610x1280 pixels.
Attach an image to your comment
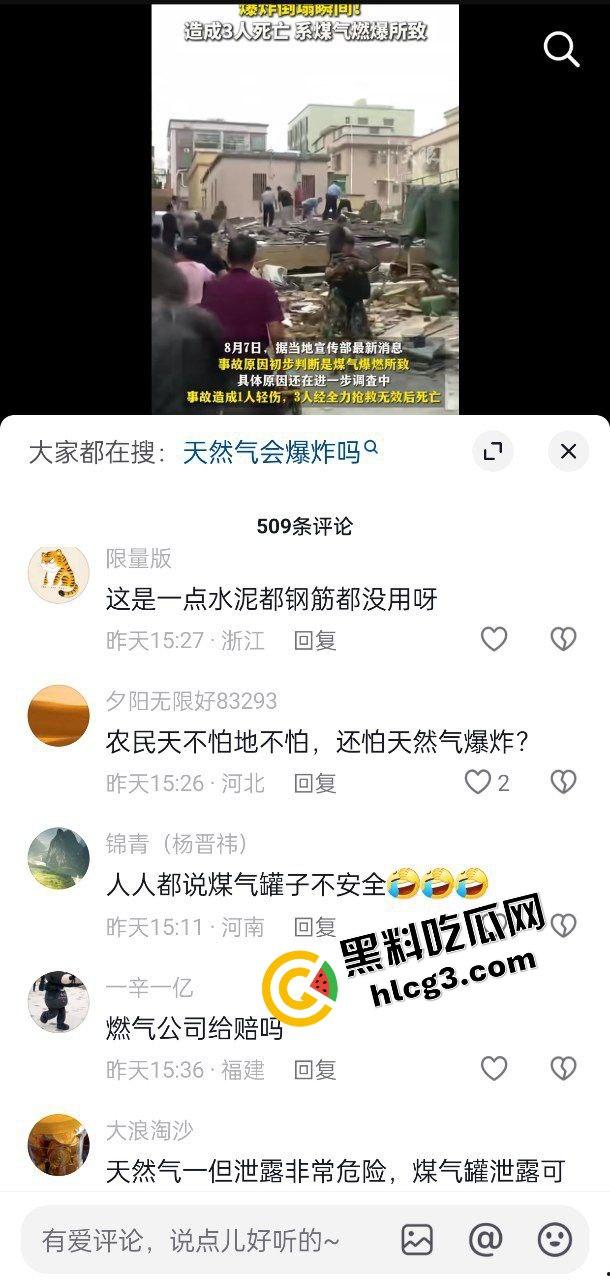tap(417, 1240)
